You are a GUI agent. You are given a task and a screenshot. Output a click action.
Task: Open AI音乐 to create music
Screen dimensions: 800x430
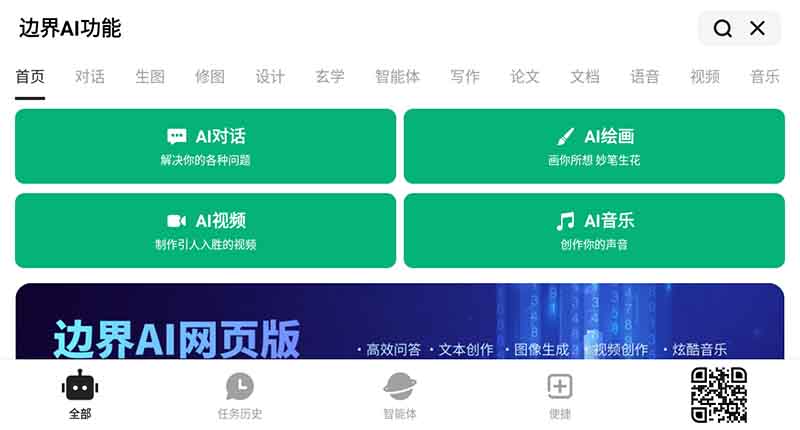pos(594,230)
